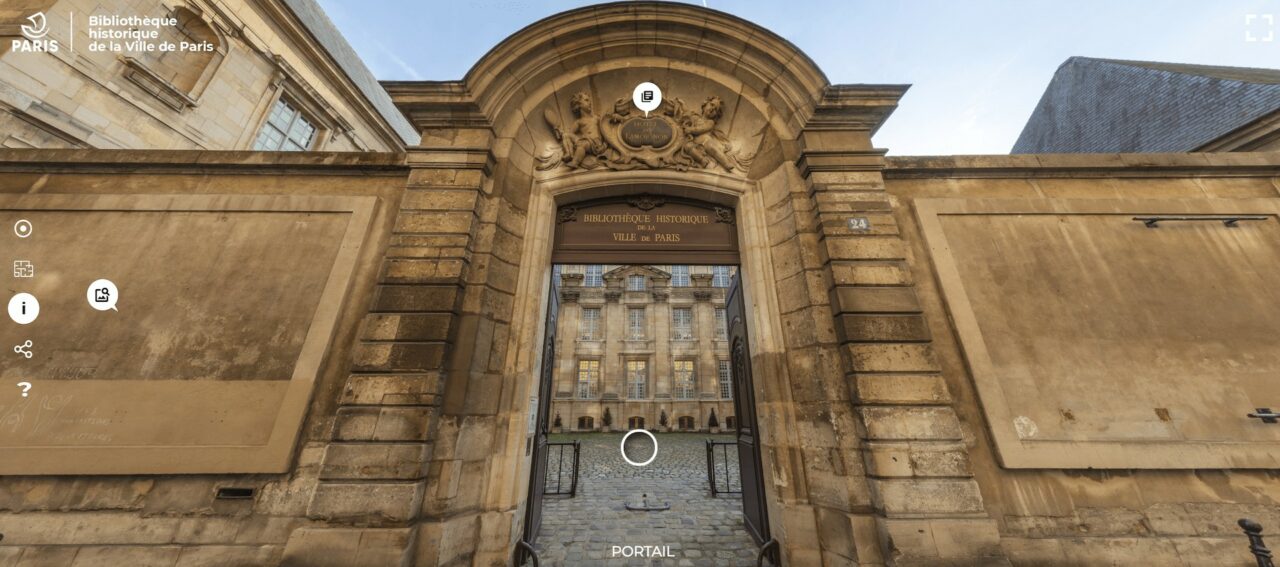Tap the circular target icon in the sidebar
The height and width of the screenshot is (567, 1280).
pos(23,228)
